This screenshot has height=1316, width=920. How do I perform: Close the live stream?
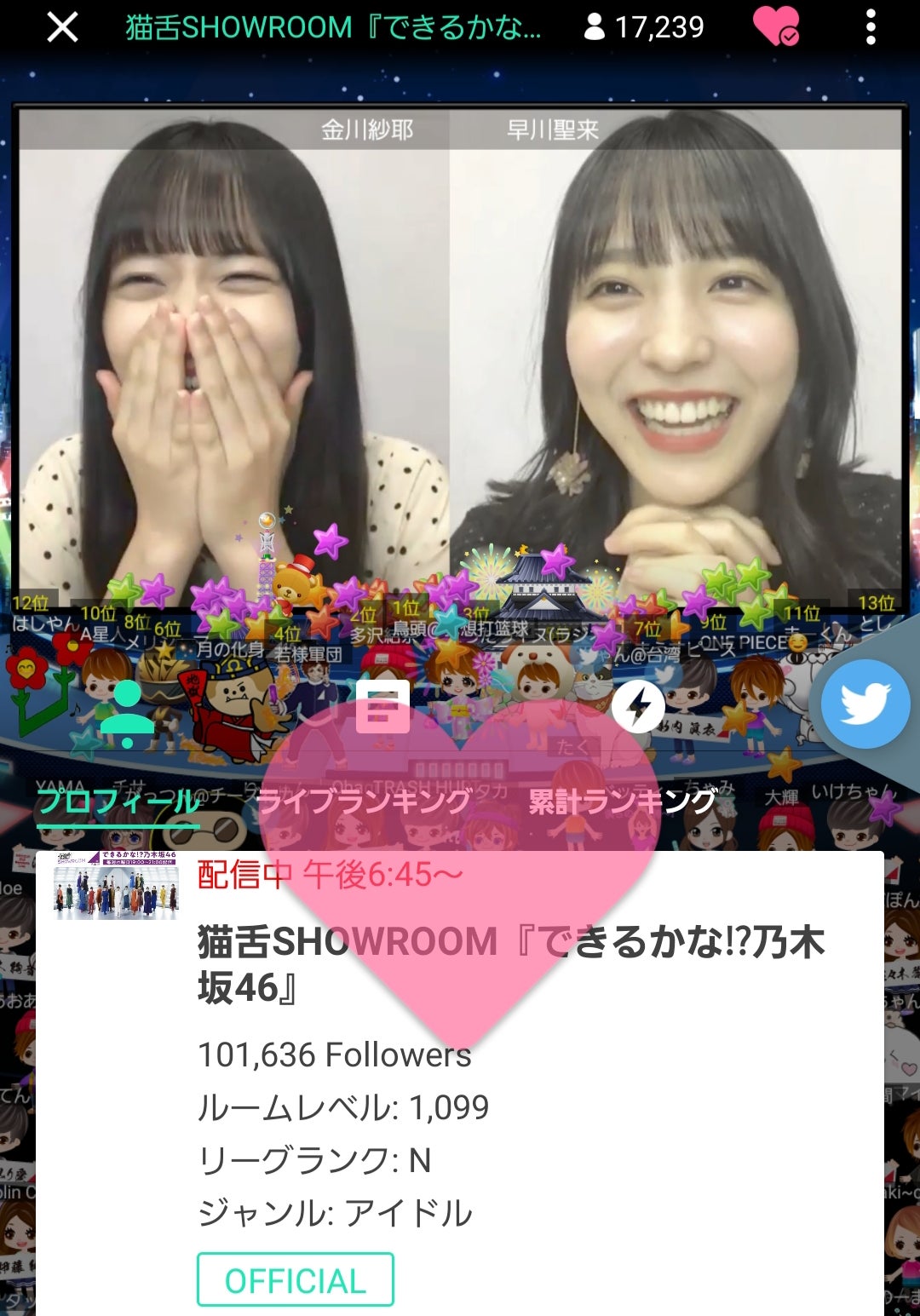pos(62,27)
